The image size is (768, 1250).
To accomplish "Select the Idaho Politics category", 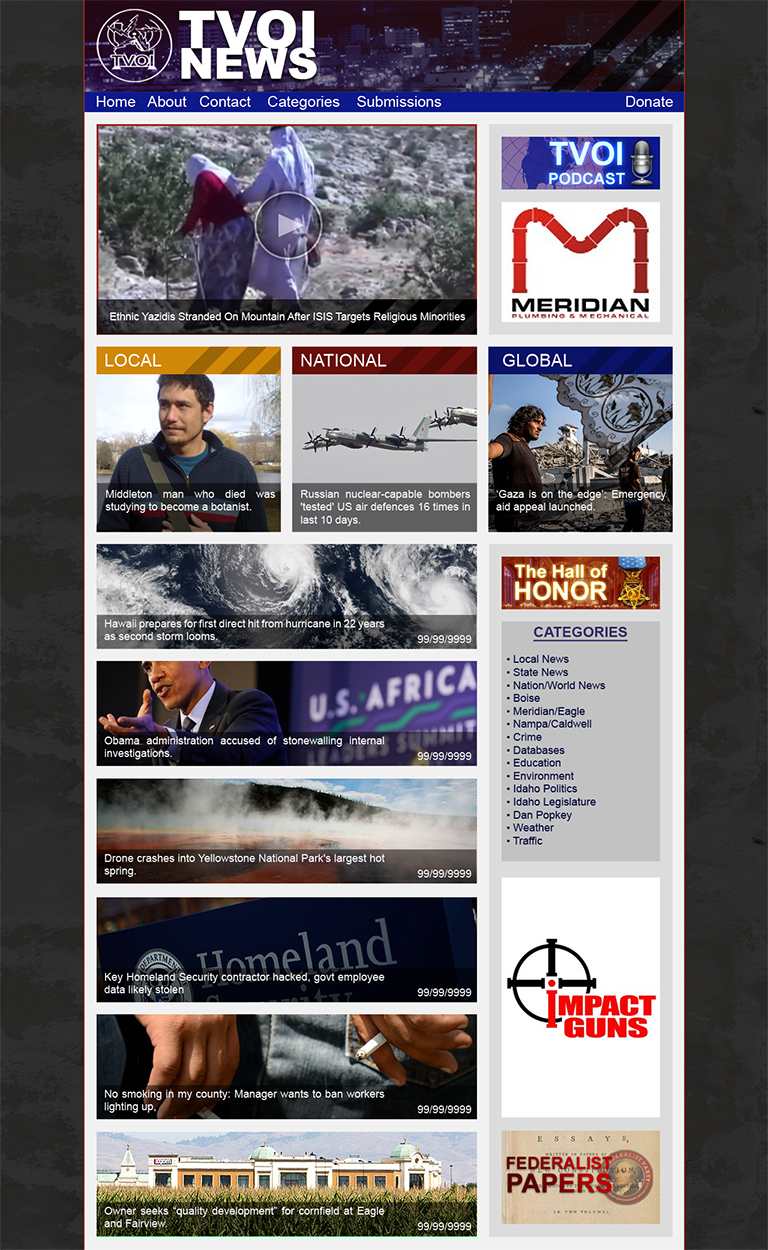I will (545, 789).
